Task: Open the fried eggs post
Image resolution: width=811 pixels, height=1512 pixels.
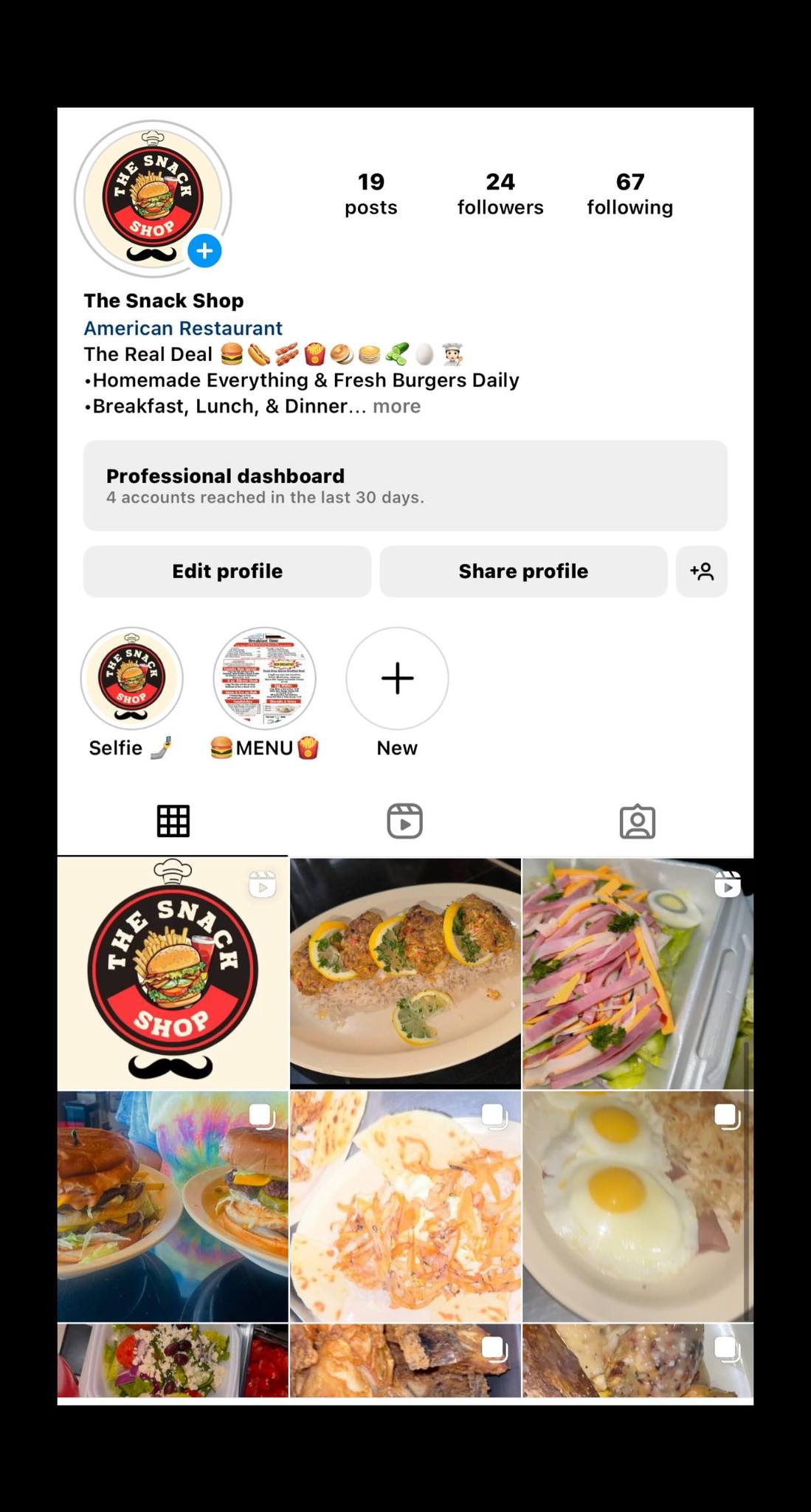Action: point(637,1206)
